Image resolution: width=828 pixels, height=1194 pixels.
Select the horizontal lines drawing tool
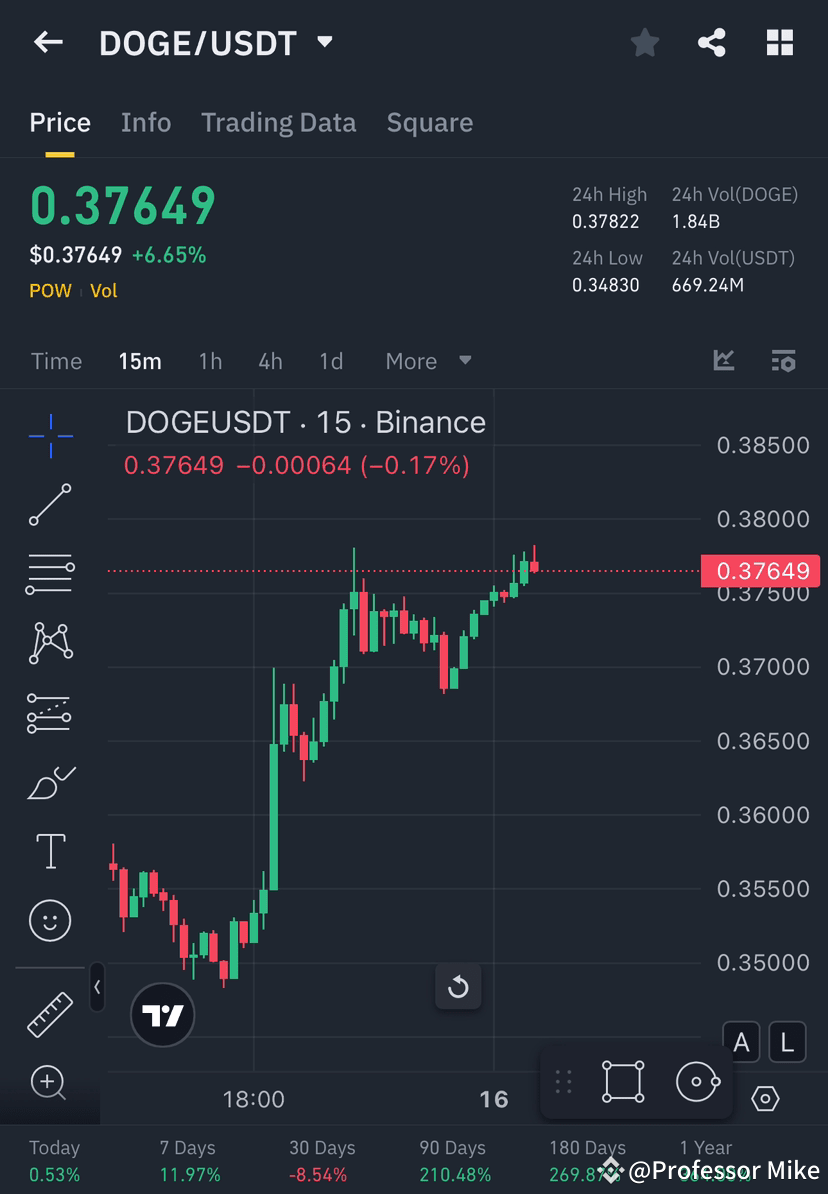click(50, 573)
